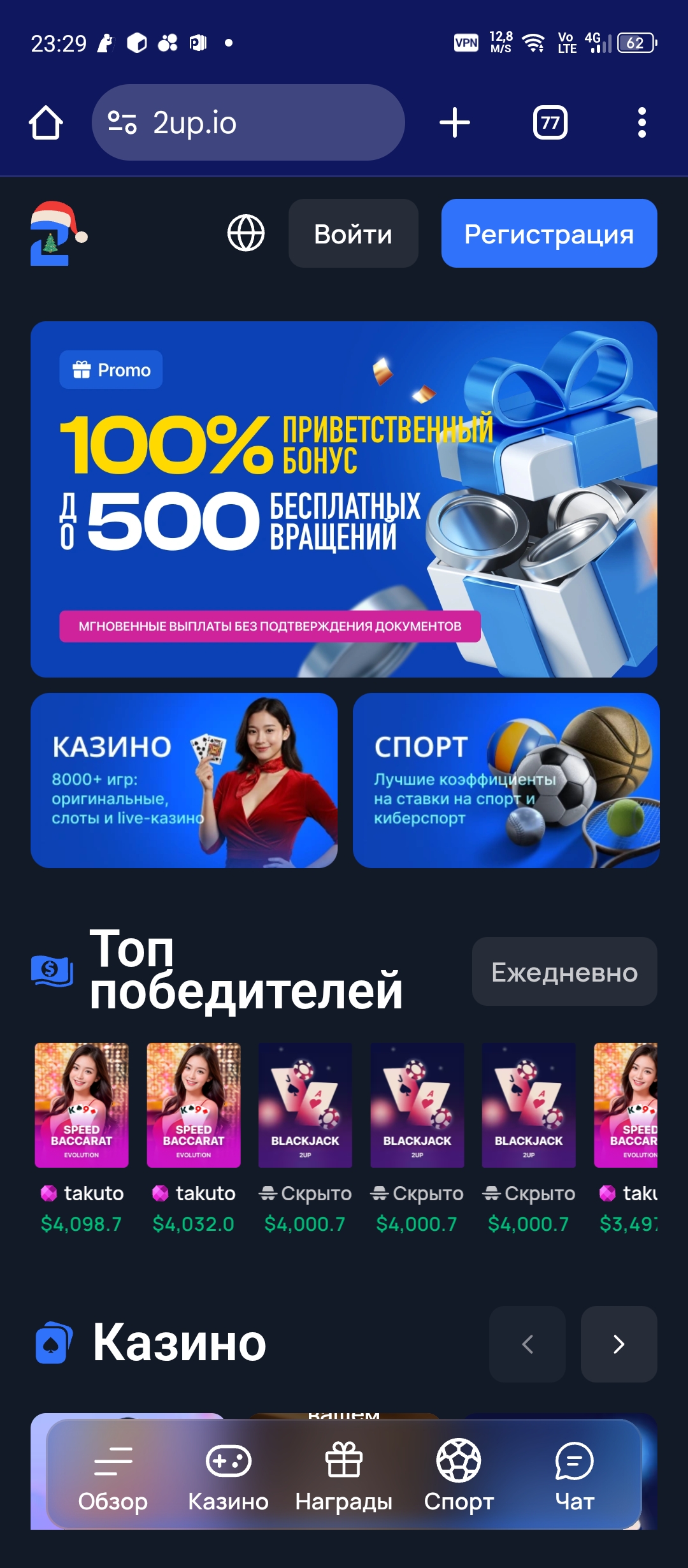Tap the 2up.io address bar
Screen dimensions: 688x1568
pos(248,122)
